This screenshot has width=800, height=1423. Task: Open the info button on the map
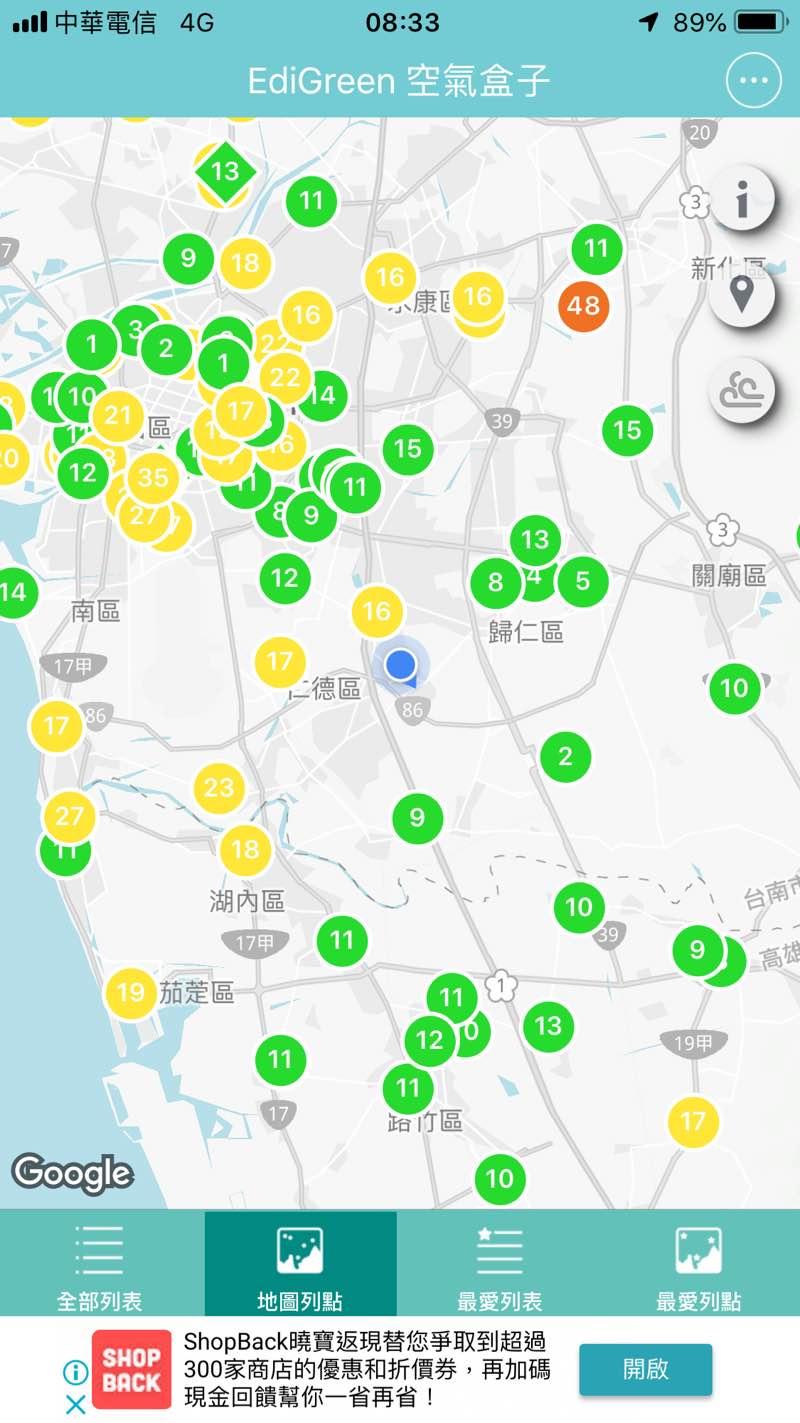[x=742, y=200]
